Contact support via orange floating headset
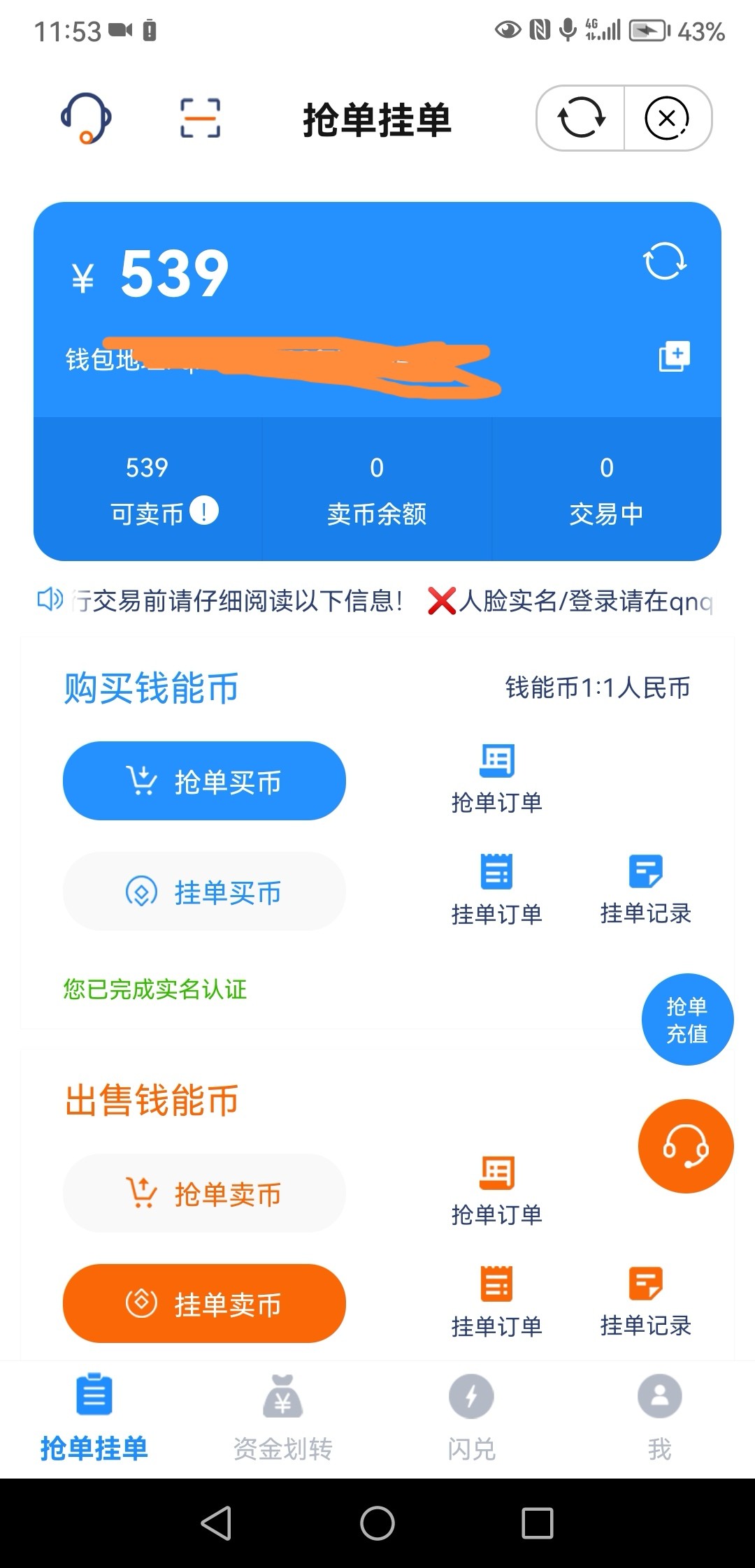This screenshot has width=755, height=1568. [x=686, y=1146]
